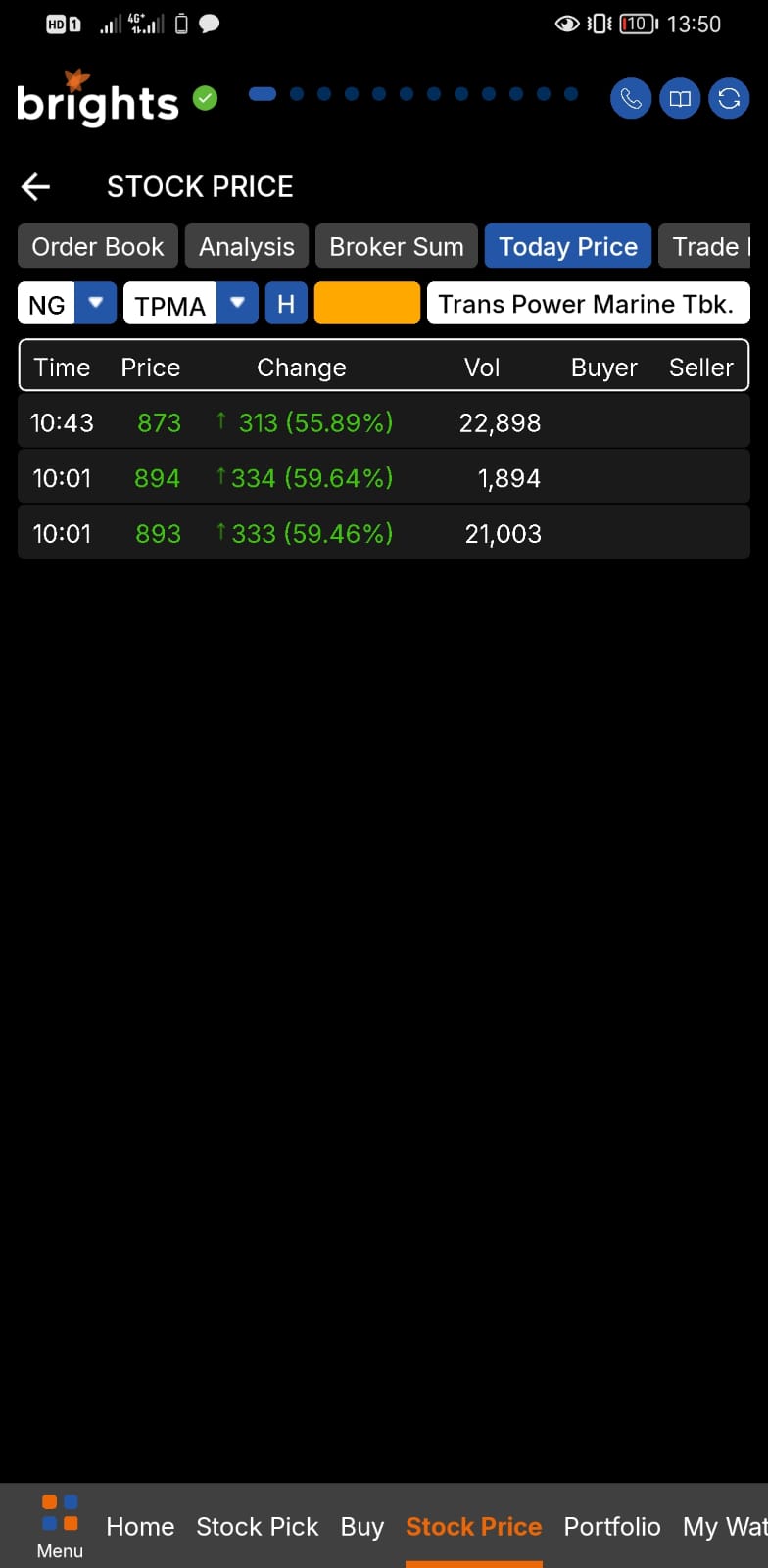The image size is (768, 1568).
Task: Tap the phone call icon
Action: click(631, 98)
